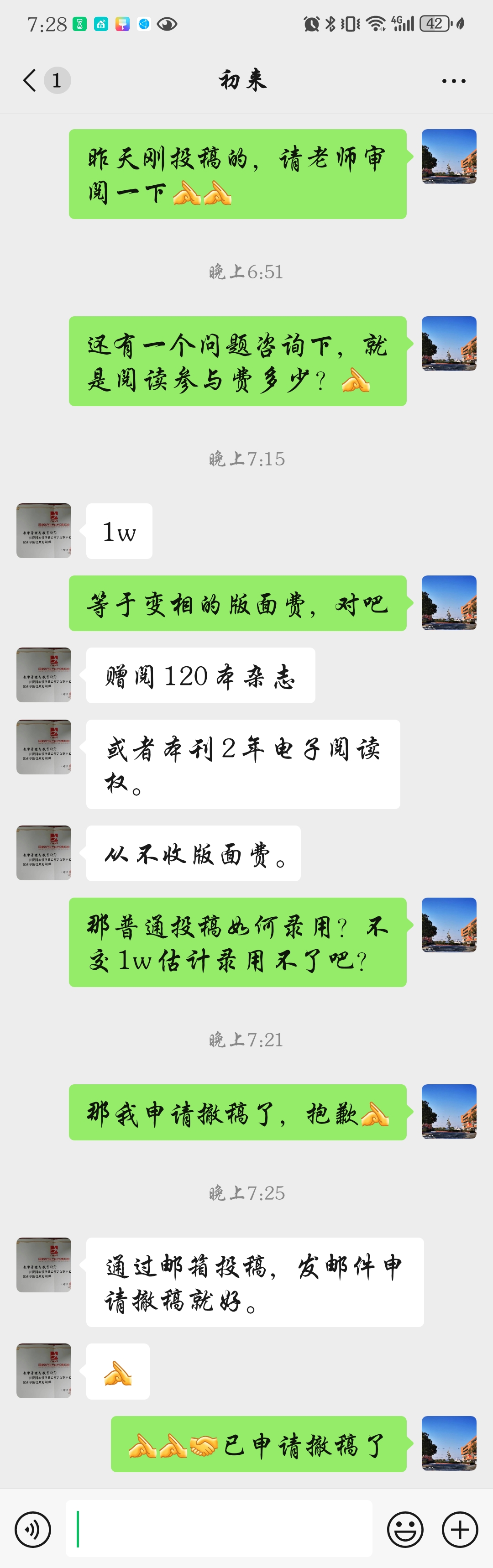The image size is (493, 1568).
Task: Open contact avatar beside the 1w message
Action: (x=44, y=531)
